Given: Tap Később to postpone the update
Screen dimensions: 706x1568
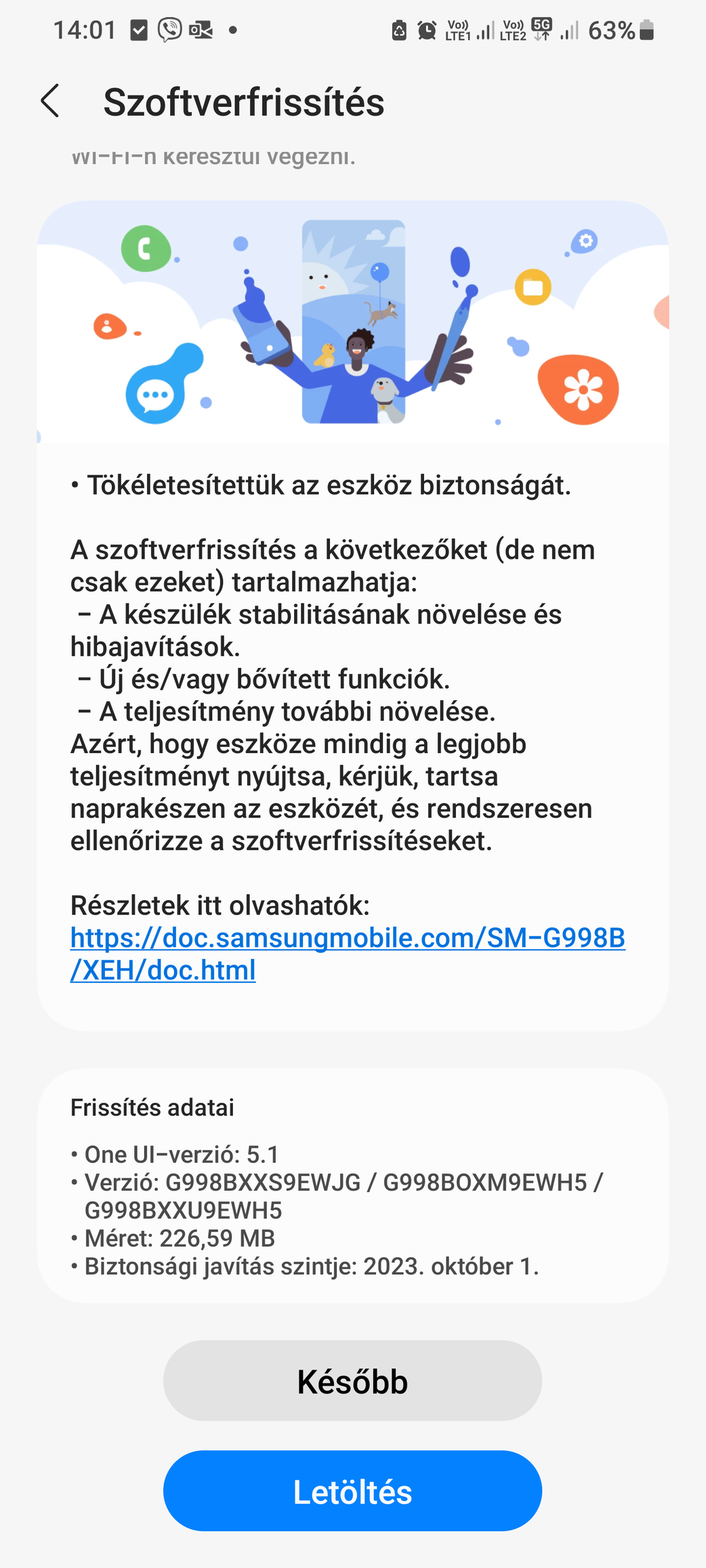Looking at the screenshot, I should pos(352,1381).
